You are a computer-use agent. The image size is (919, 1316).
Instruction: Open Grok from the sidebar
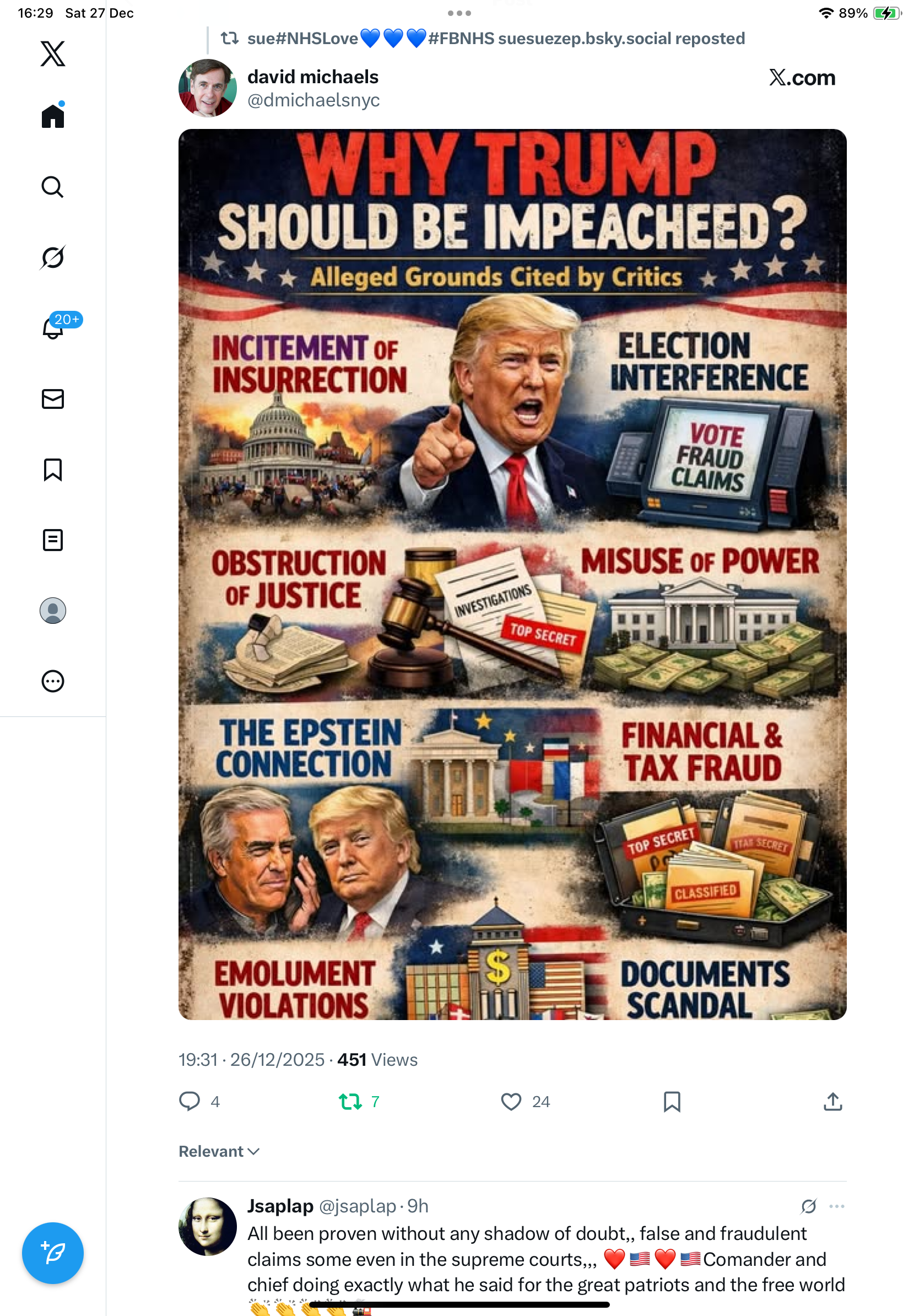click(x=53, y=257)
